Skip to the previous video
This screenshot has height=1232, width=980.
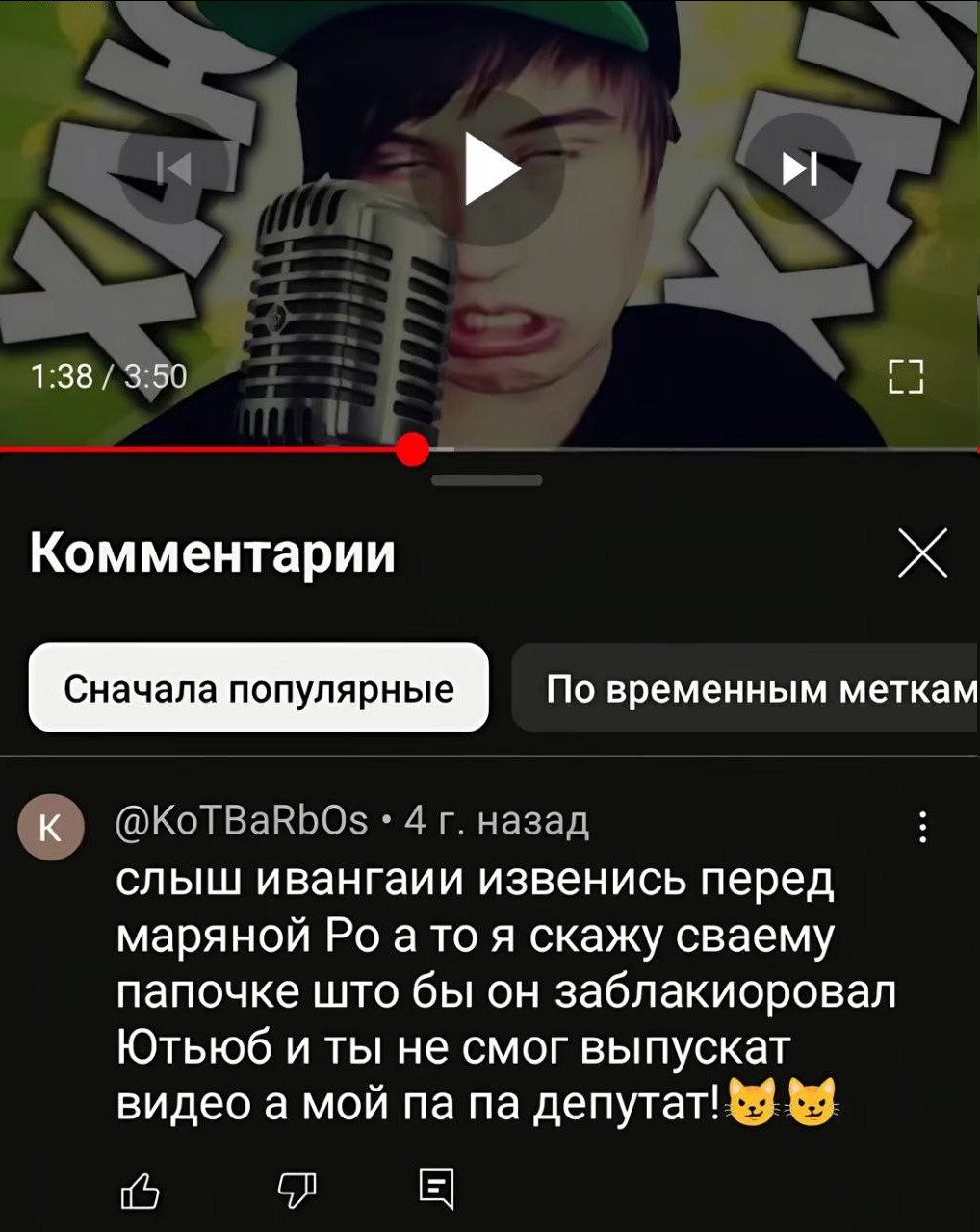tap(174, 169)
